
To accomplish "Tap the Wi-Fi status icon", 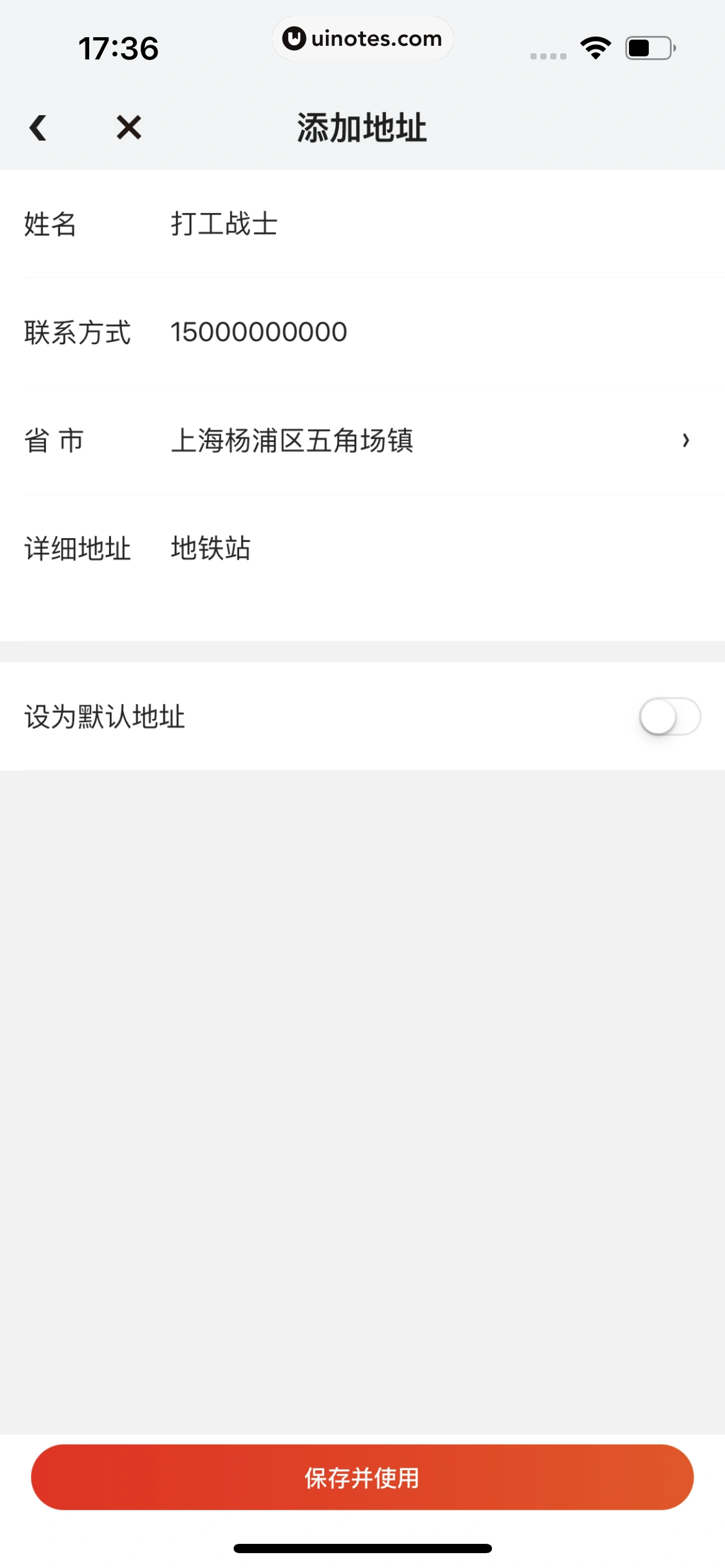I will click(595, 47).
